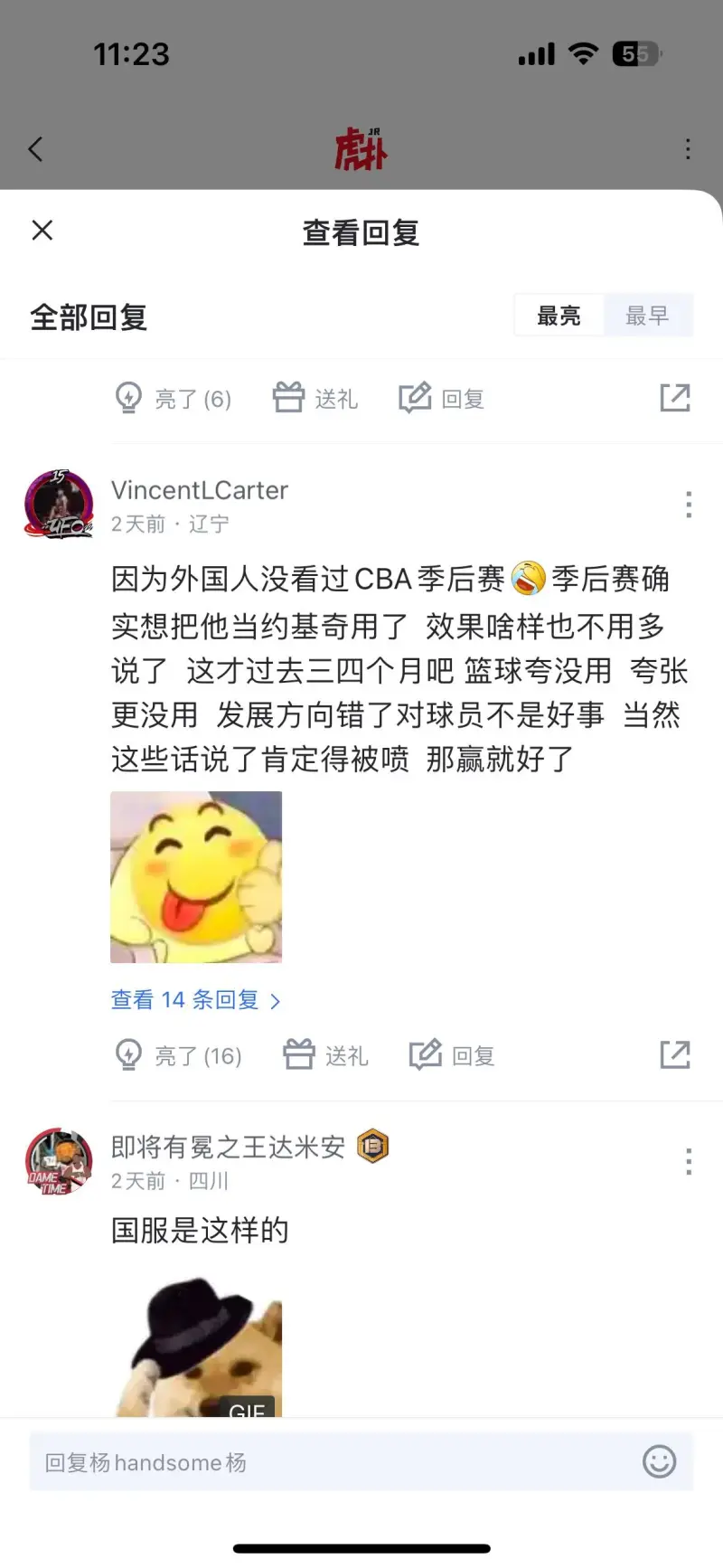Share the top reply via the share icon
Viewport: 723px width, 1568px height.
pos(674,397)
